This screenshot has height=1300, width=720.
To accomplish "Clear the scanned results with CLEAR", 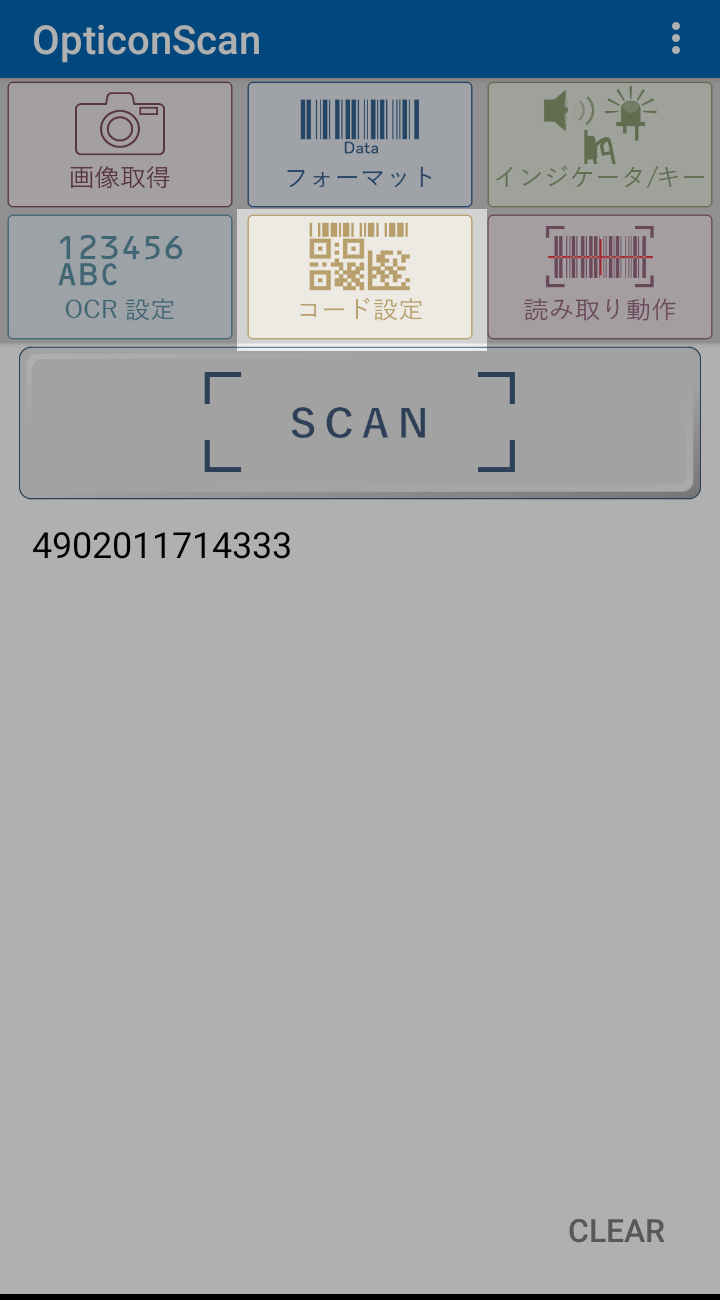I will coord(616,1231).
